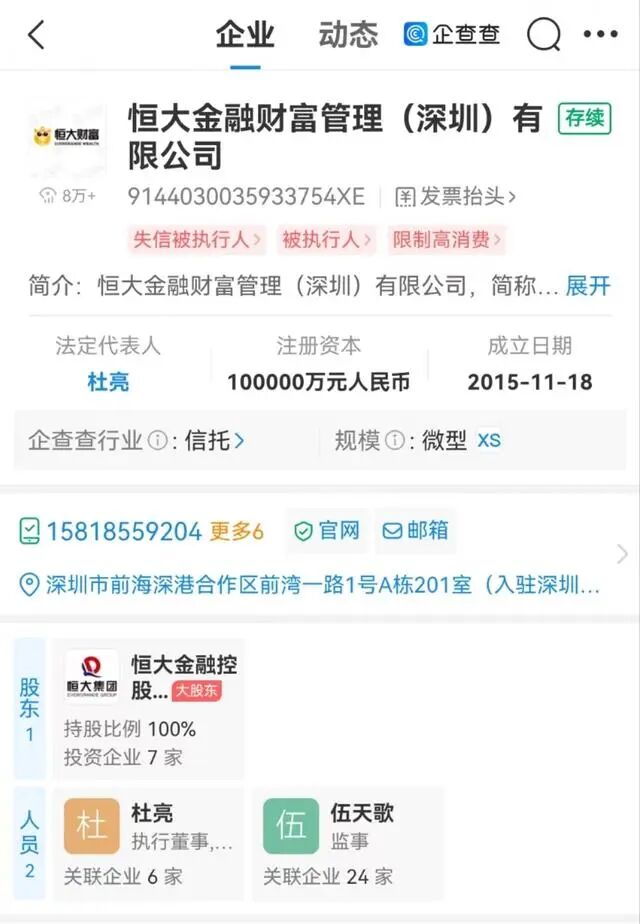
Task: Open personnel card for 杜亮 执行董事
Action: click(x=148, y=843)
